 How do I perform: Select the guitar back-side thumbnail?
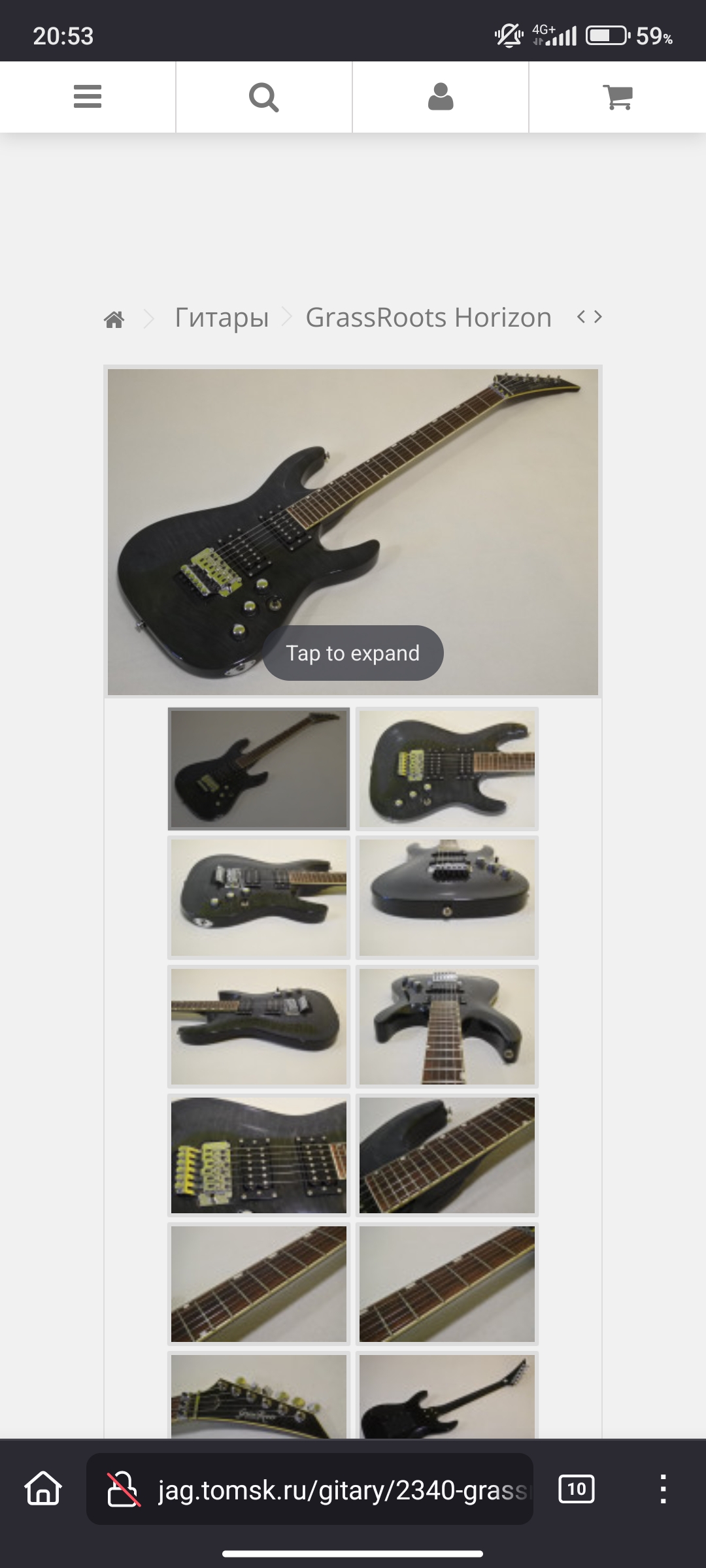[447, 1398]
